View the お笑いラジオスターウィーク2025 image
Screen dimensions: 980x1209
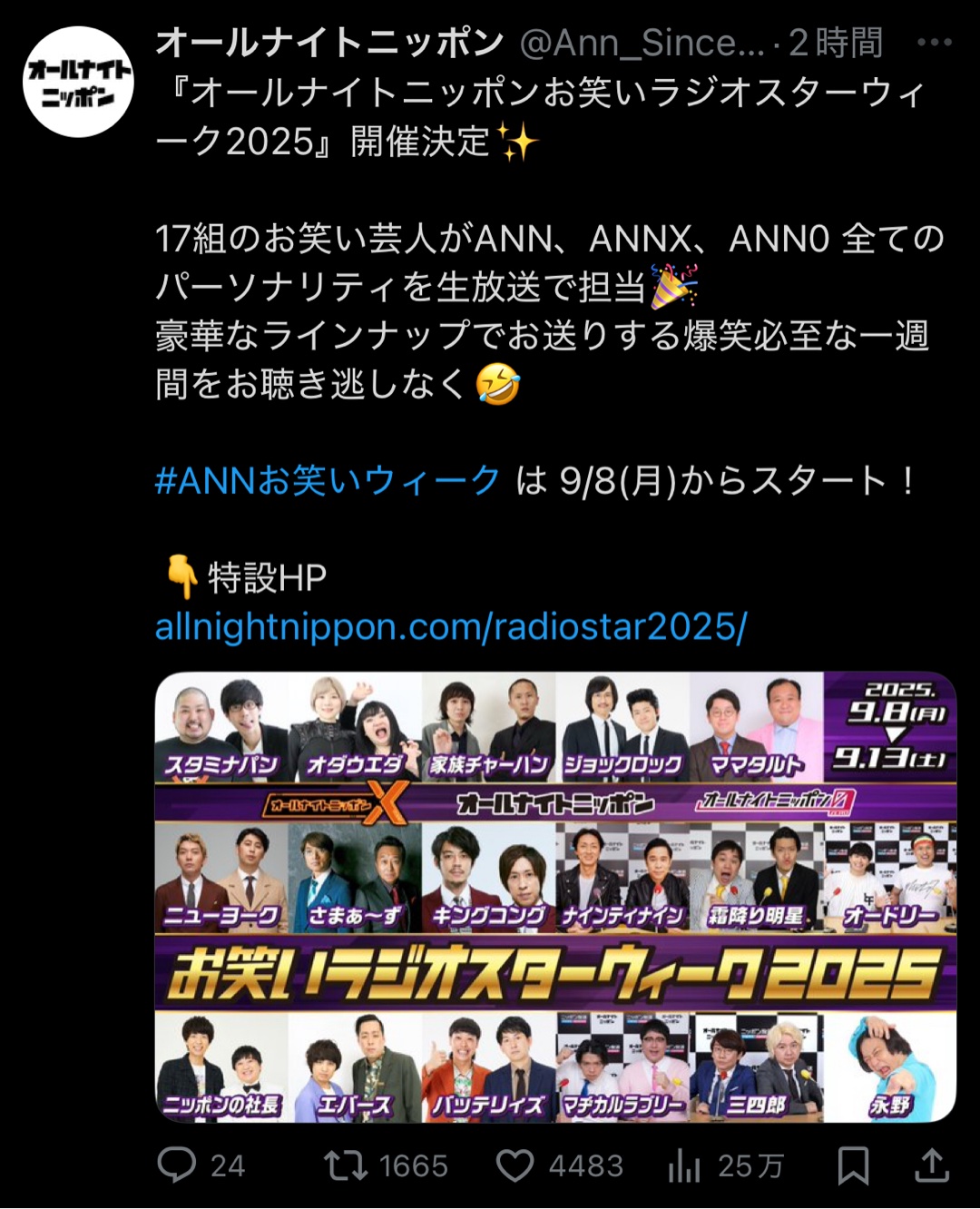coord(555,897)
